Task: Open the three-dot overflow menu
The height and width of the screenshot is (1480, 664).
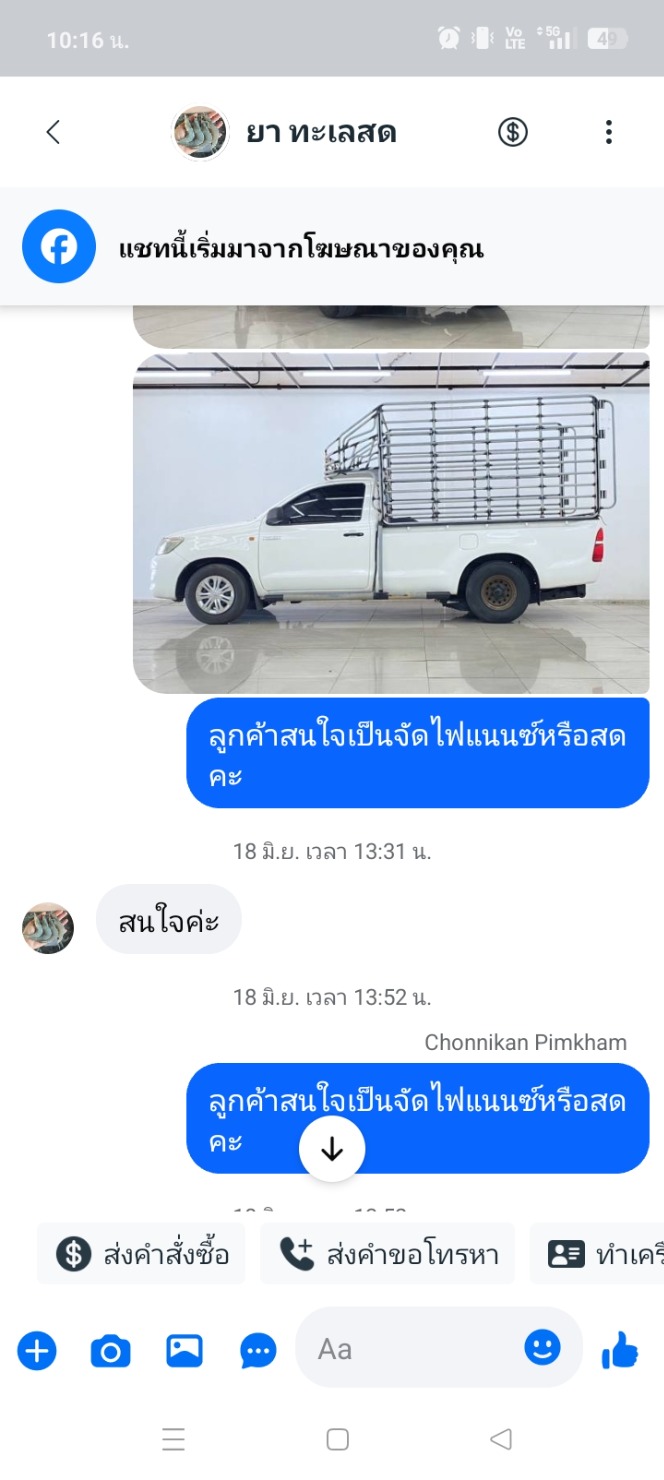Action: click(x=608, y=132)
